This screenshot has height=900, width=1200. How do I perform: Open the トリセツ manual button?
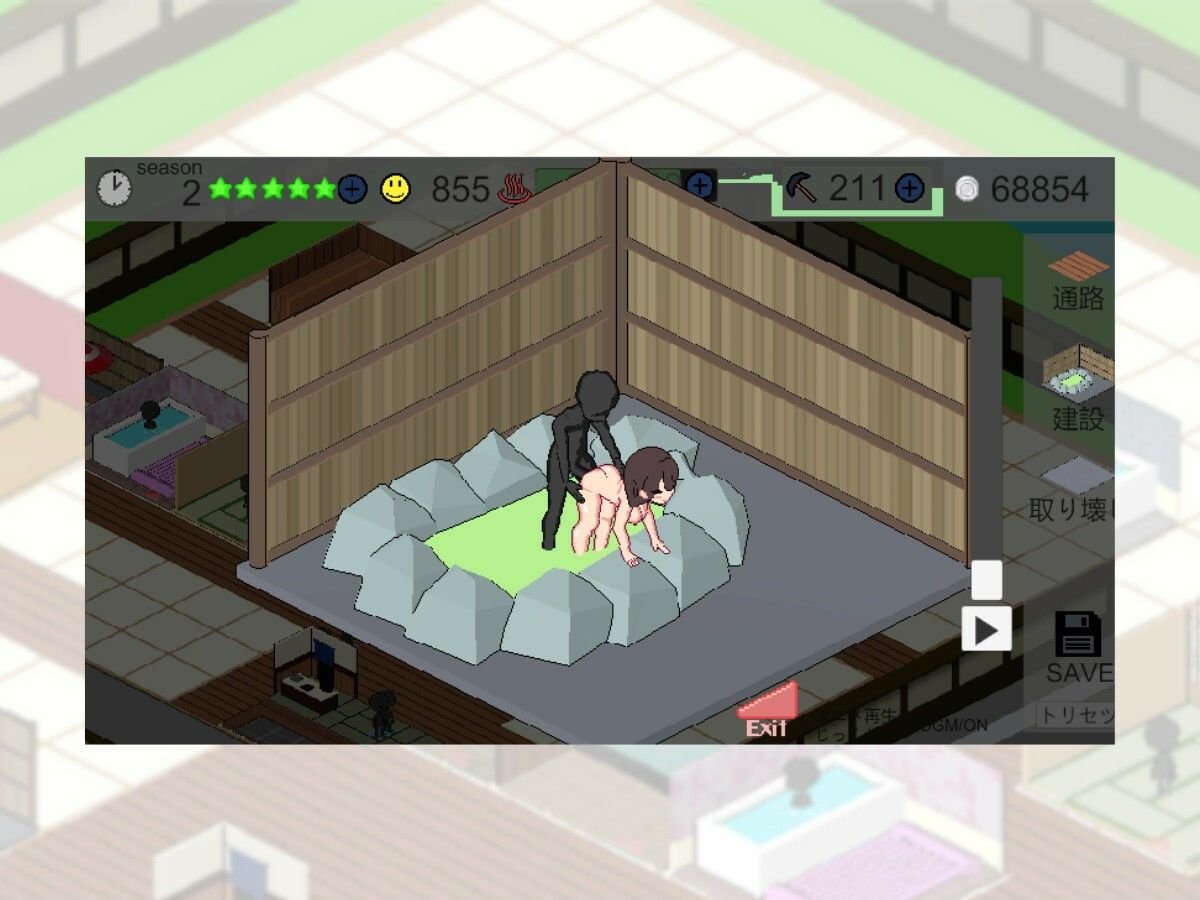coord(1076,715)
